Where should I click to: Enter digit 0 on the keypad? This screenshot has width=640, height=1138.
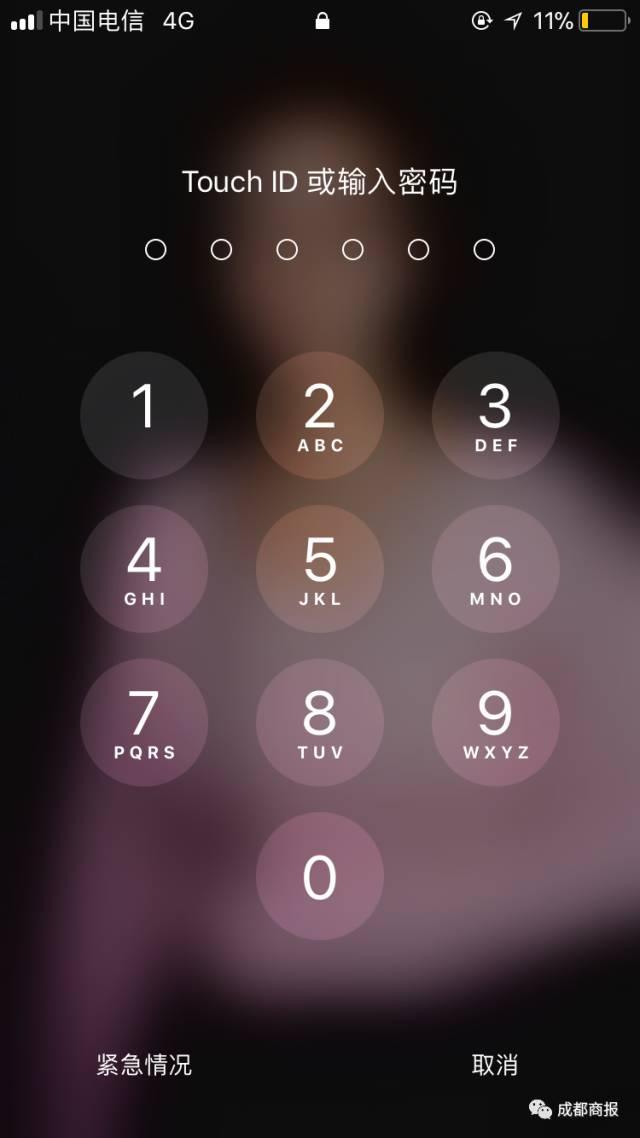click(x=320, y=877)
